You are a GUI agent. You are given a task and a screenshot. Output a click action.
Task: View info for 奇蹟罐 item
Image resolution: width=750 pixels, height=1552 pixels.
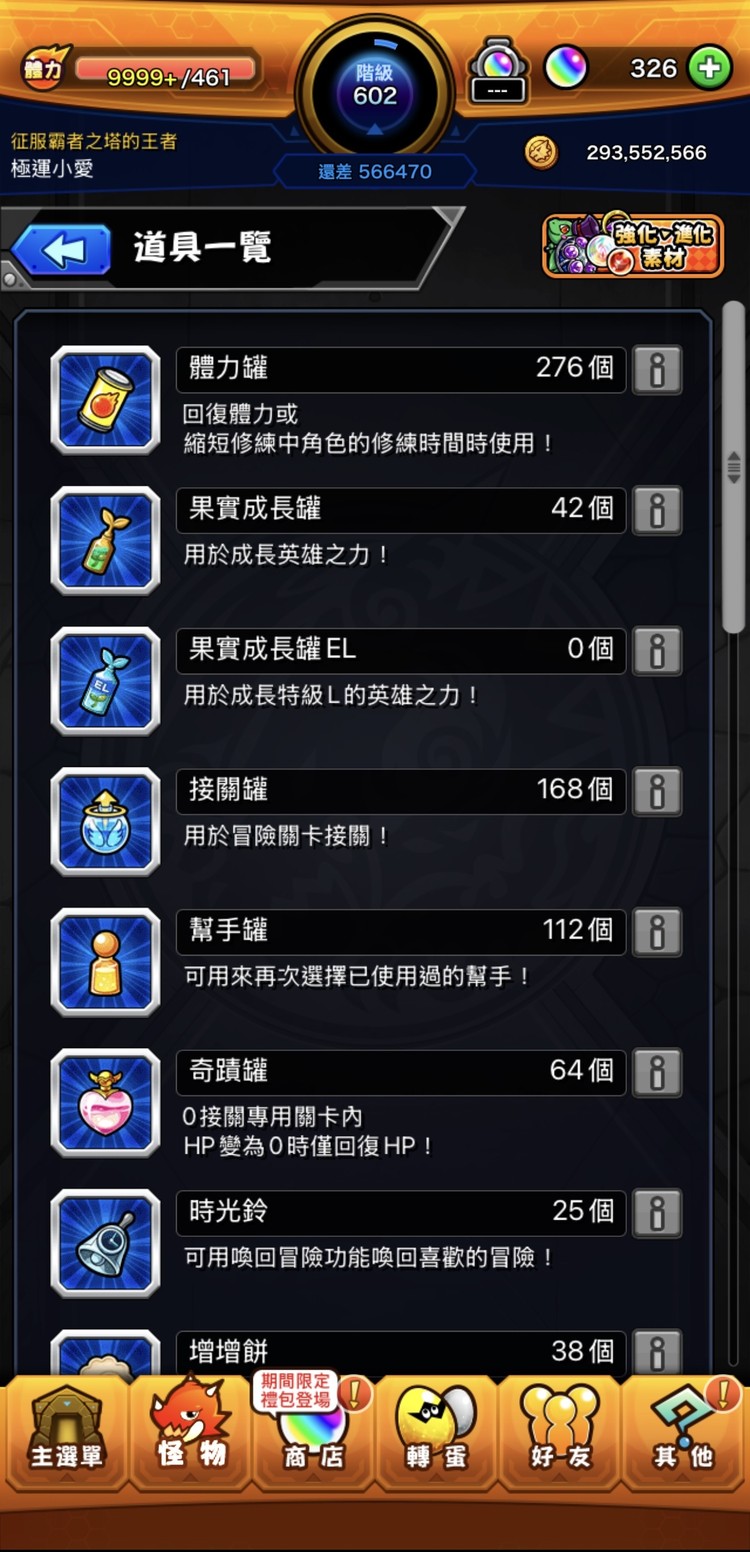(657, 1072)
